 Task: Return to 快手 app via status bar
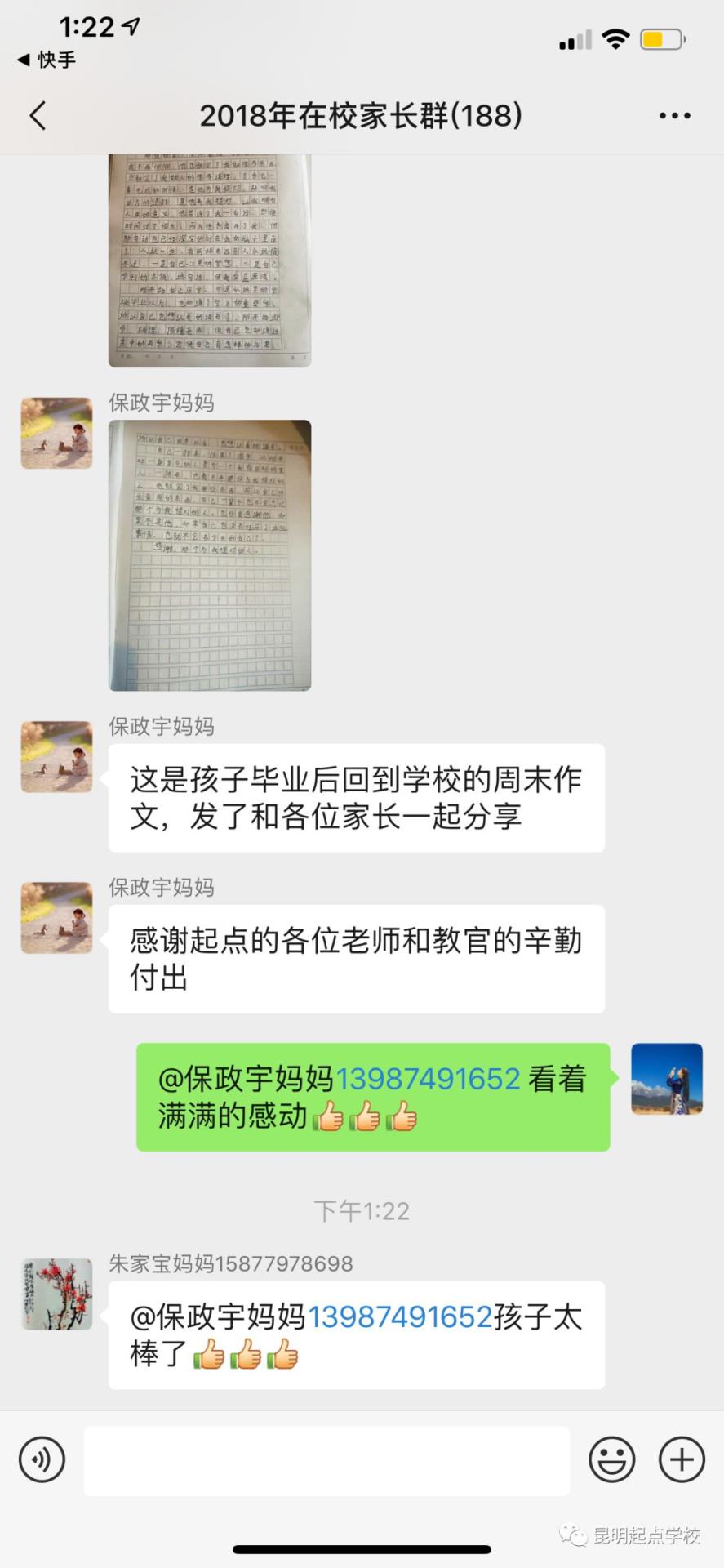click(x=47, y=60)
